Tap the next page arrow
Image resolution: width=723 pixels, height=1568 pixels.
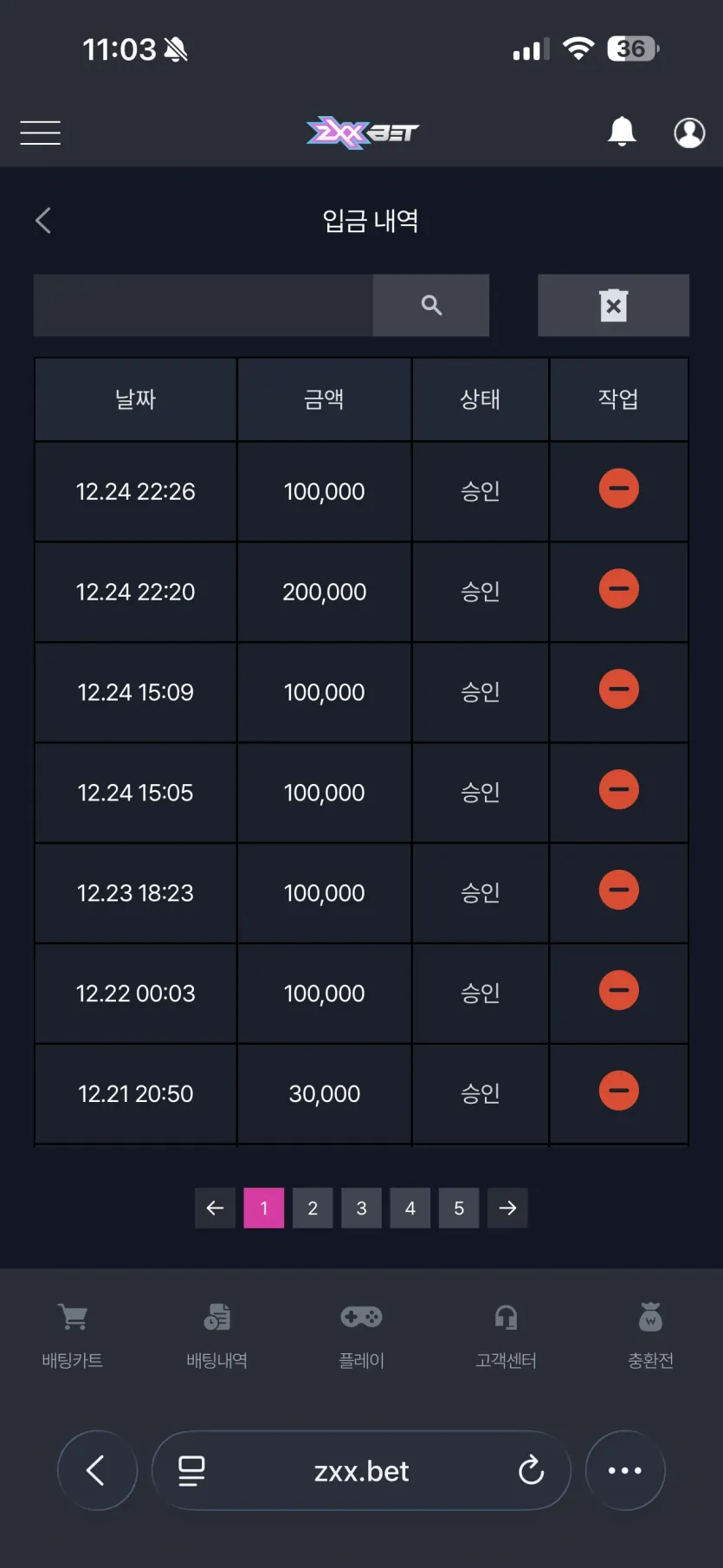click(507, 1208)
